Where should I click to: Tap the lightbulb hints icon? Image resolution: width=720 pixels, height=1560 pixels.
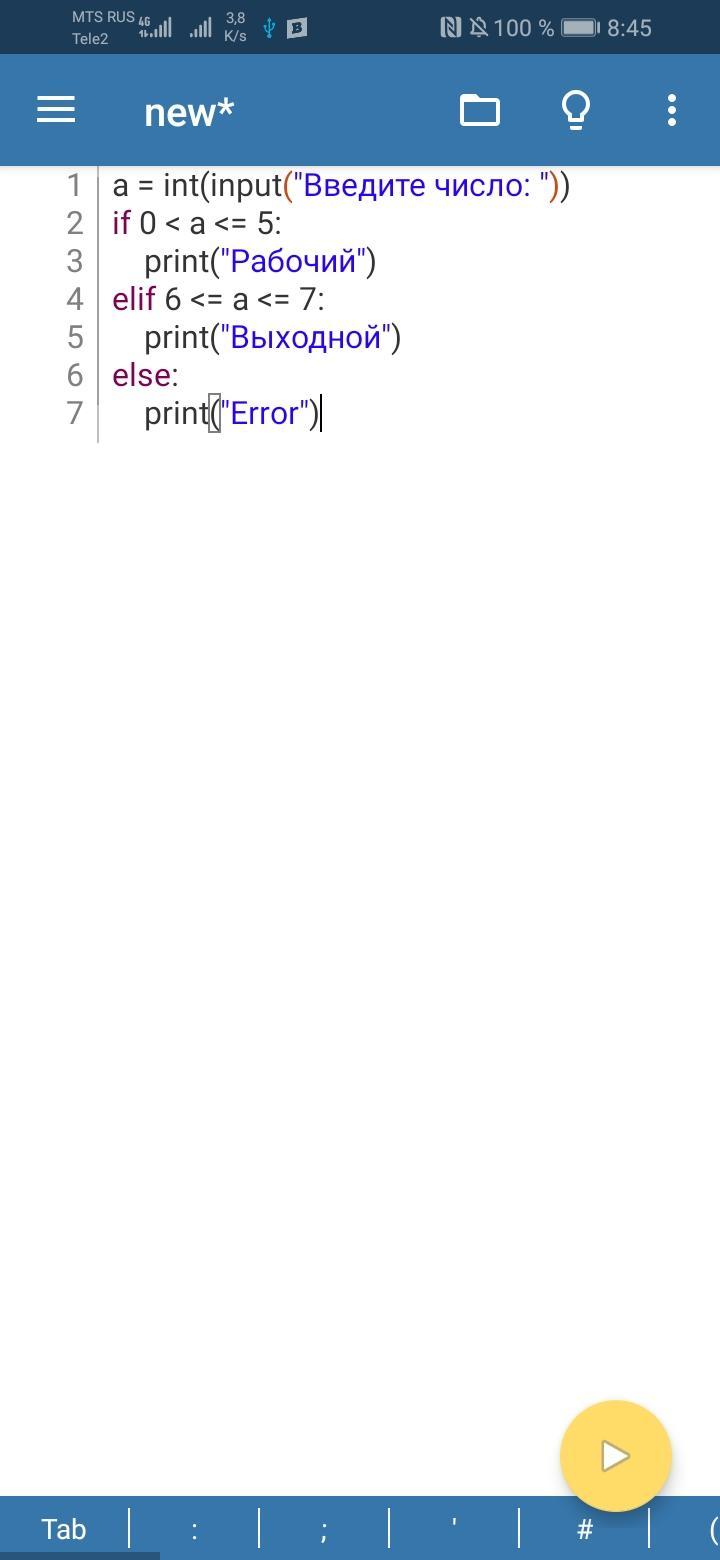coord(576,110)
